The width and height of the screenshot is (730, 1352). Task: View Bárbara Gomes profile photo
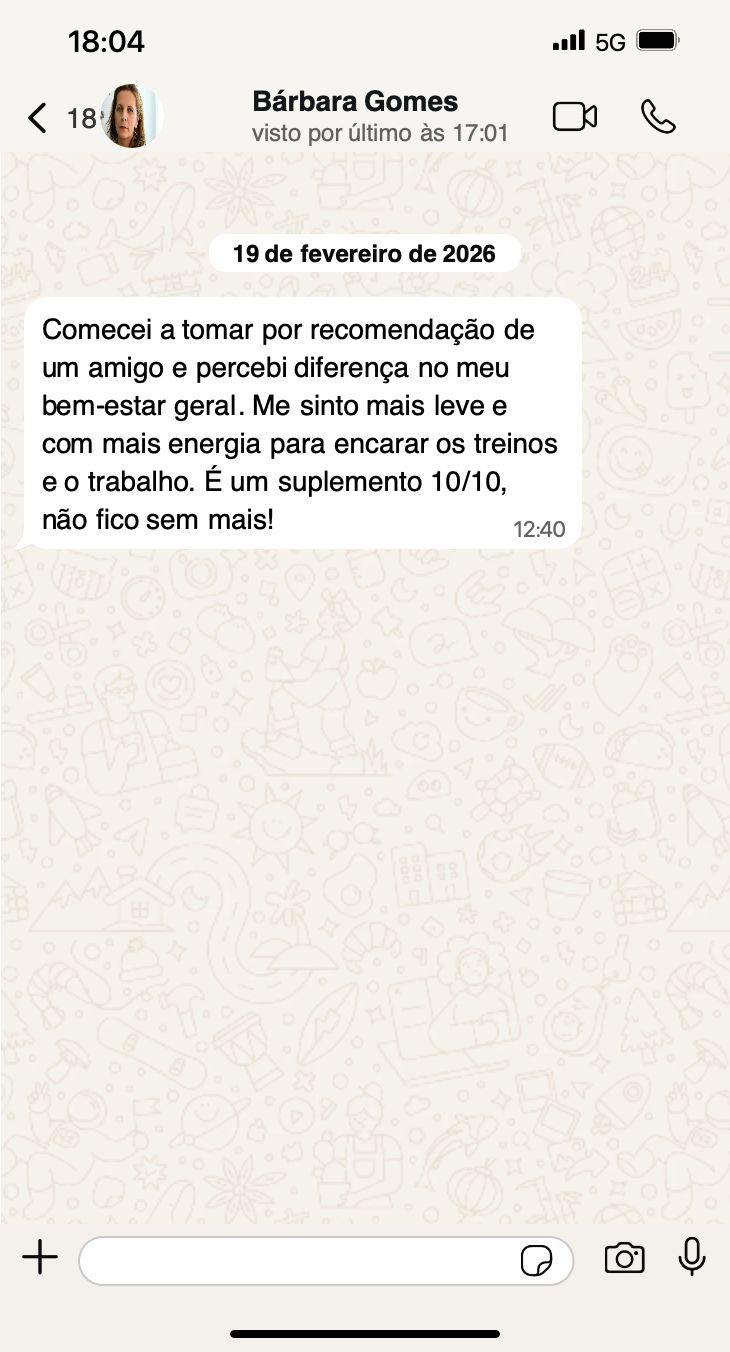(x=131, y=116)
